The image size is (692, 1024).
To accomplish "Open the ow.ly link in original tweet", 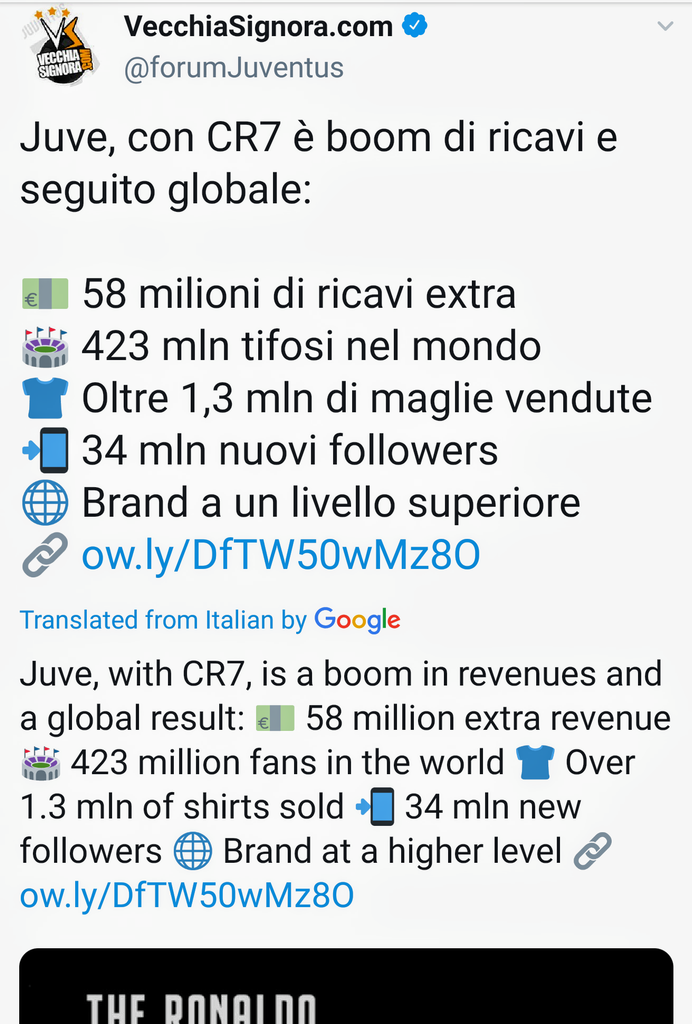I will pyautogui.click(x=280, y=554).
